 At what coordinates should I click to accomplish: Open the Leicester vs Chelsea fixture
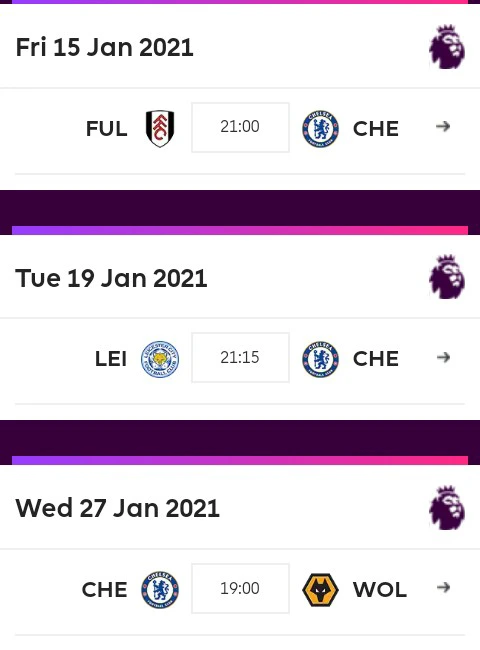click(240, 358)
